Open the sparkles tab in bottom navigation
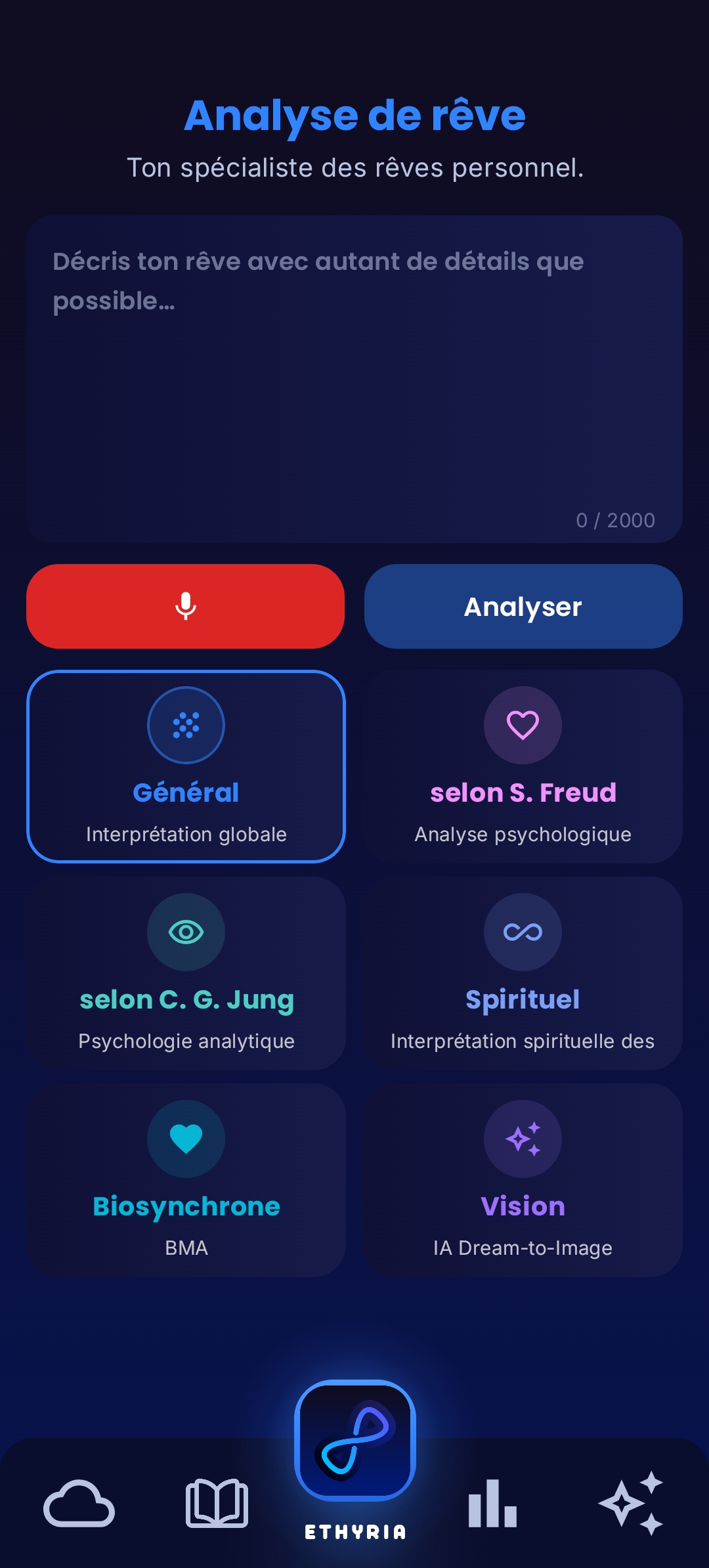This screenshot has height=1568, width=709. click(631, 1504)
